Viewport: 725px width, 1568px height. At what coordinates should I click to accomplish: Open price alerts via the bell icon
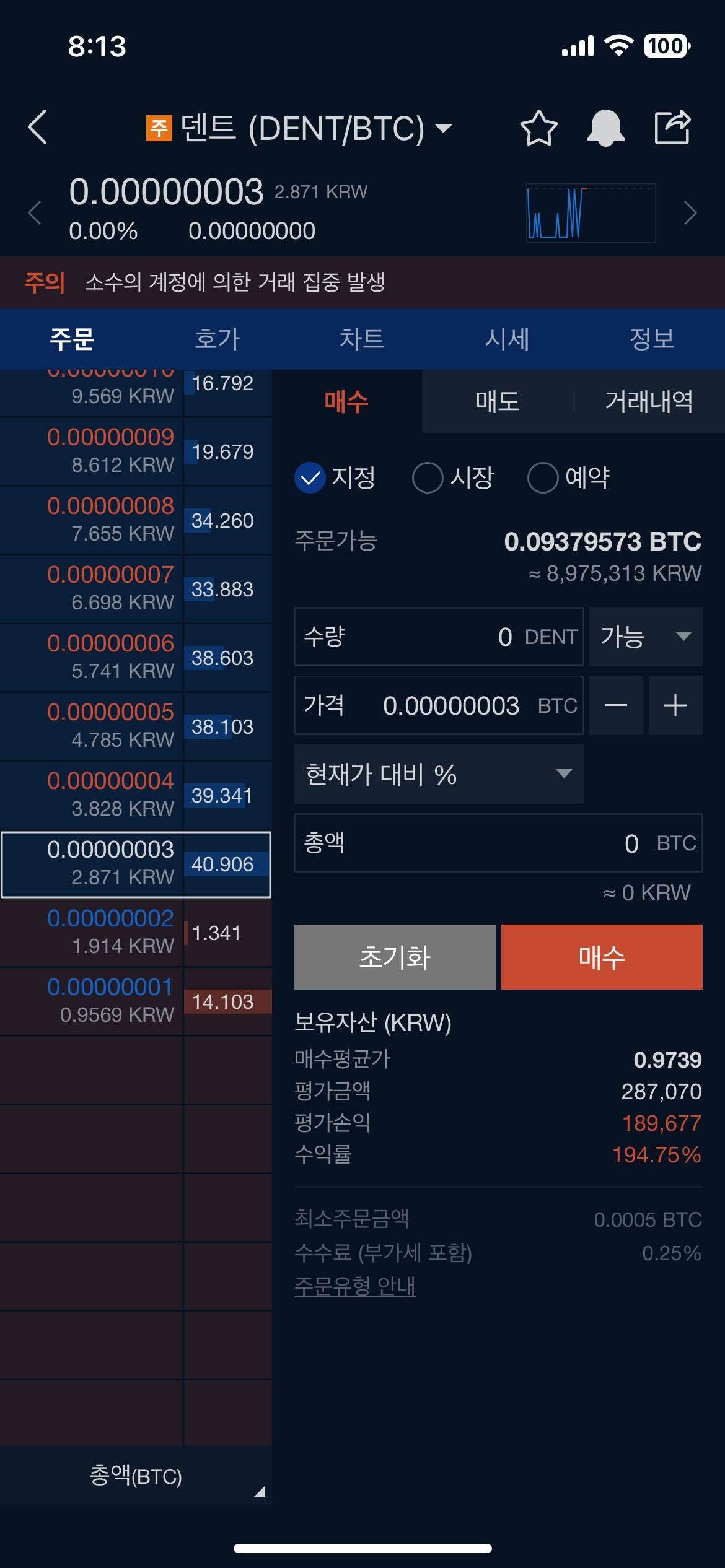(606, 128)
